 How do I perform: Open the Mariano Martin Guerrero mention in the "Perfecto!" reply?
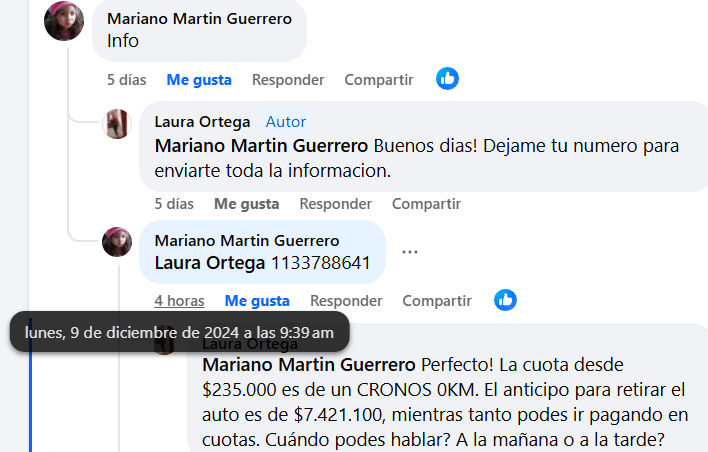[x=308, y=364]
